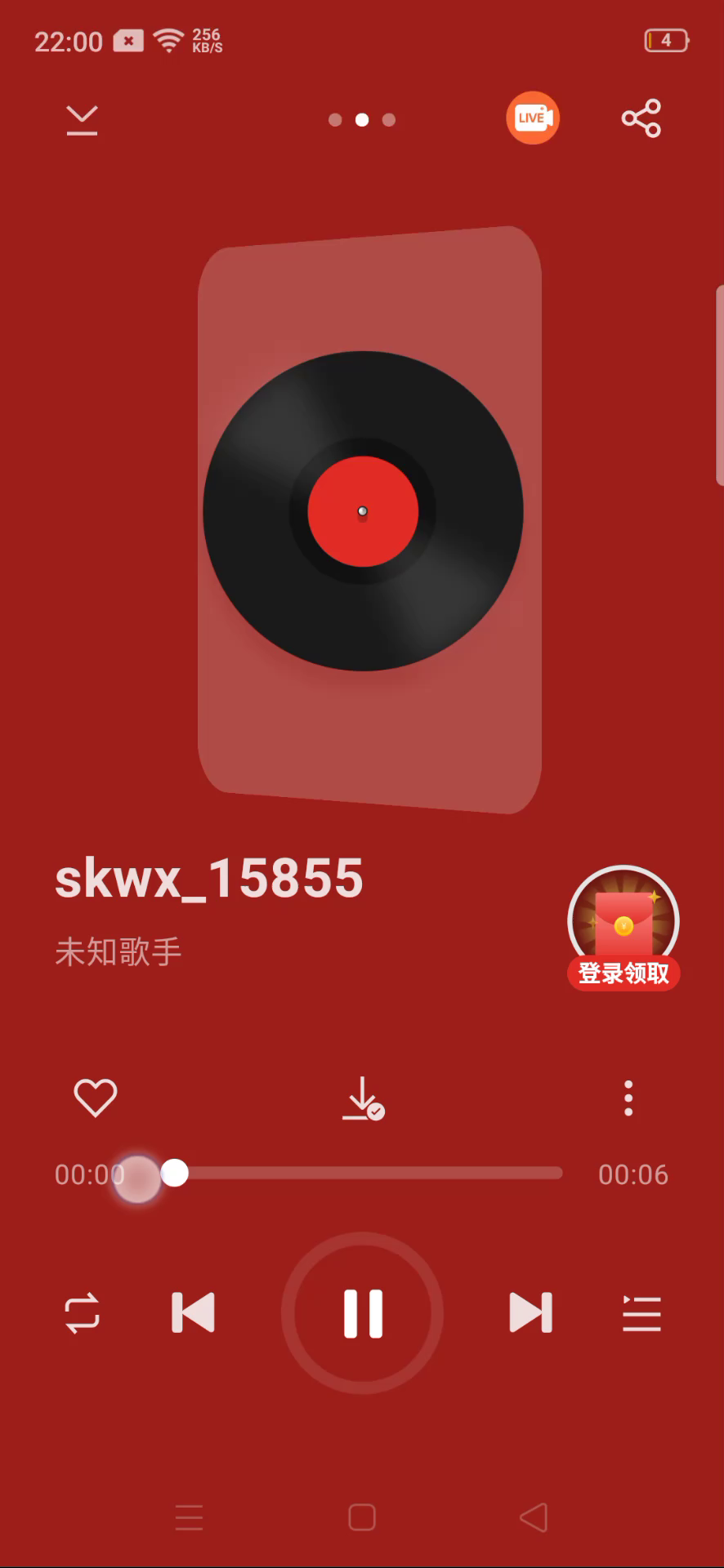Open the LIVE video icon
The image size is (724, 1568).
click(x=533, y=118)
